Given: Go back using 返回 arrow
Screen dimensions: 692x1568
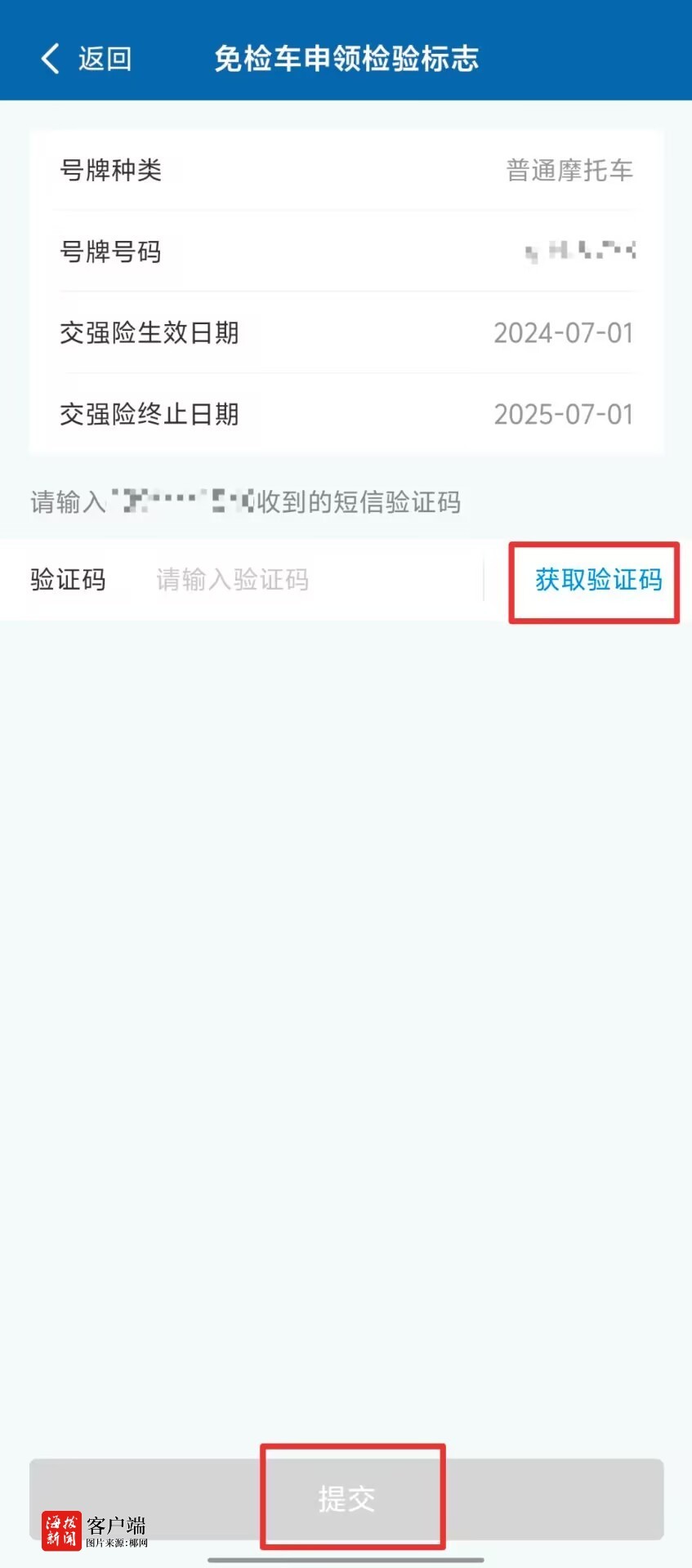Looking at the screenshot, I should [51, 59].
